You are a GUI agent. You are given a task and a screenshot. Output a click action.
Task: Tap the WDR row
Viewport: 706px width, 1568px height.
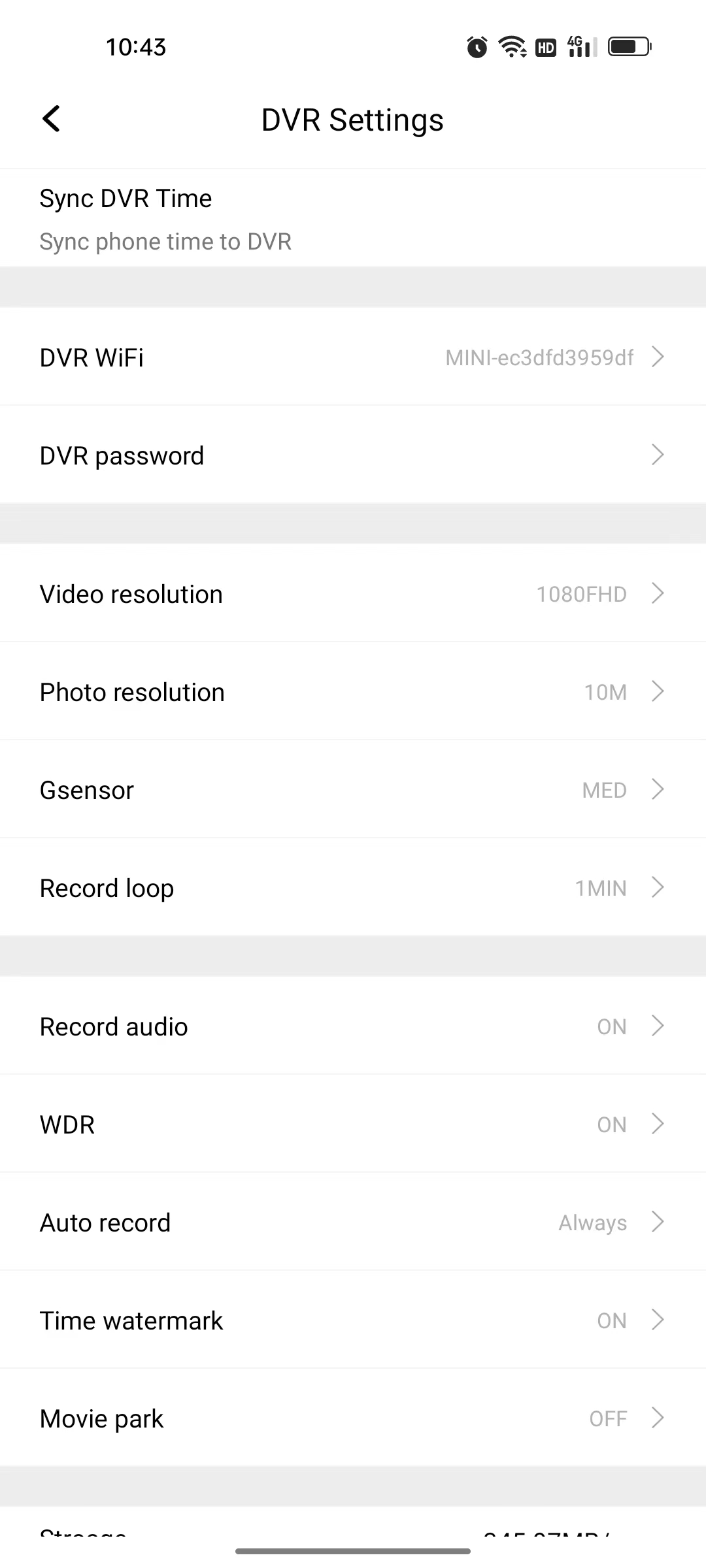(353, 1124)
